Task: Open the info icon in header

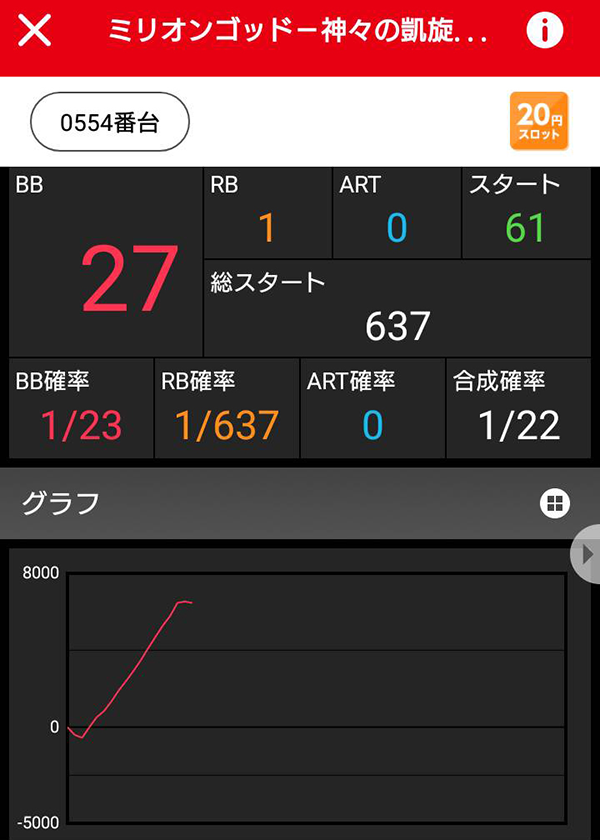Action: (544, 32)
